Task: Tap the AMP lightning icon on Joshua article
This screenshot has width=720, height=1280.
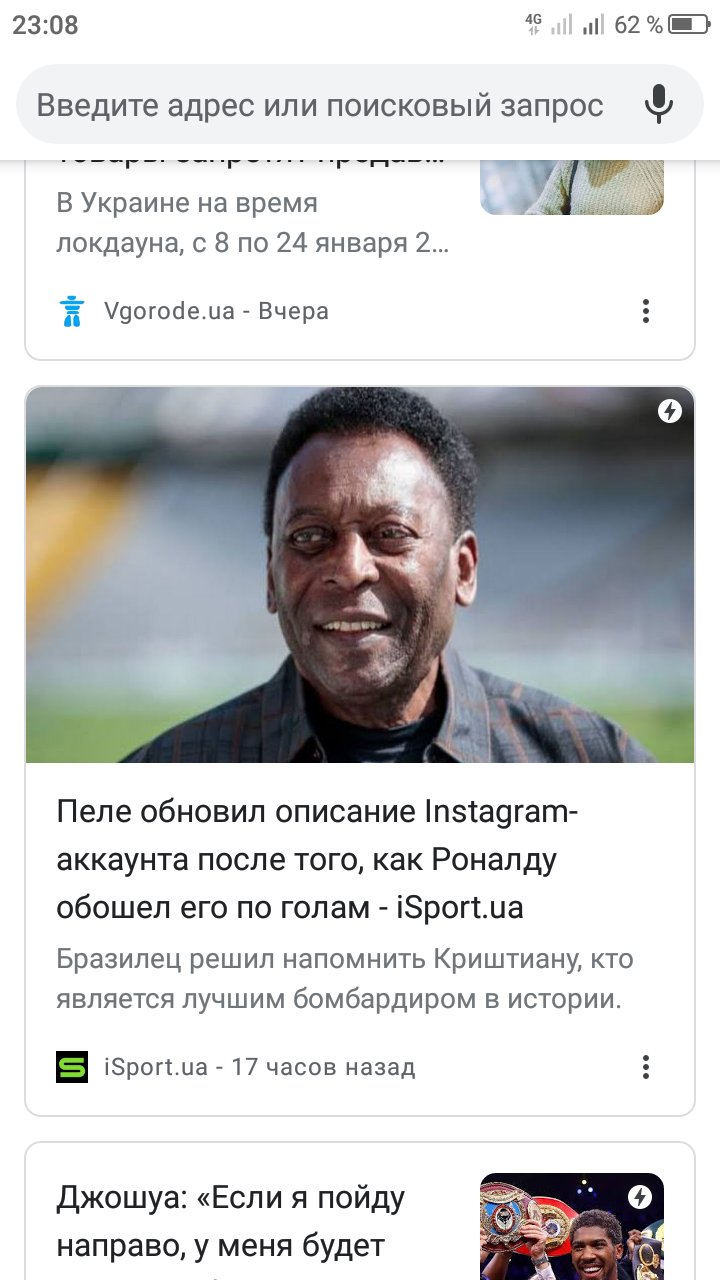Action: [640, 1195]
